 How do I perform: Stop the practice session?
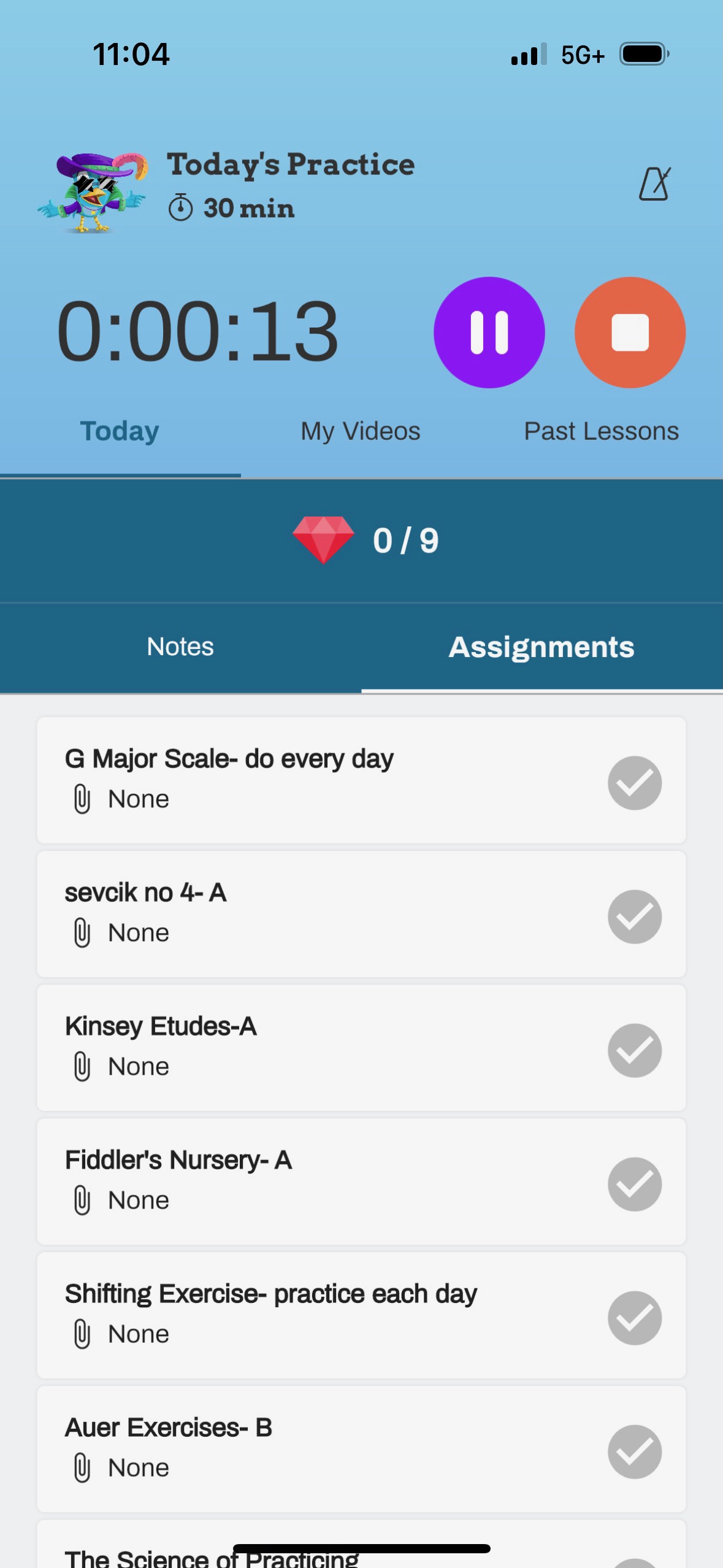click(x=630, y=332)
